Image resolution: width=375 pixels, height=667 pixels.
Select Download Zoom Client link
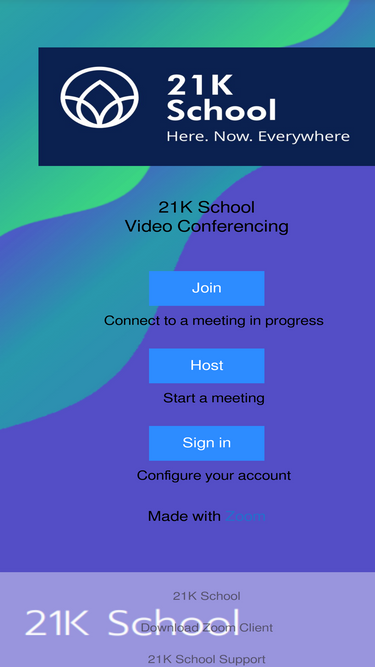[207, 627]
